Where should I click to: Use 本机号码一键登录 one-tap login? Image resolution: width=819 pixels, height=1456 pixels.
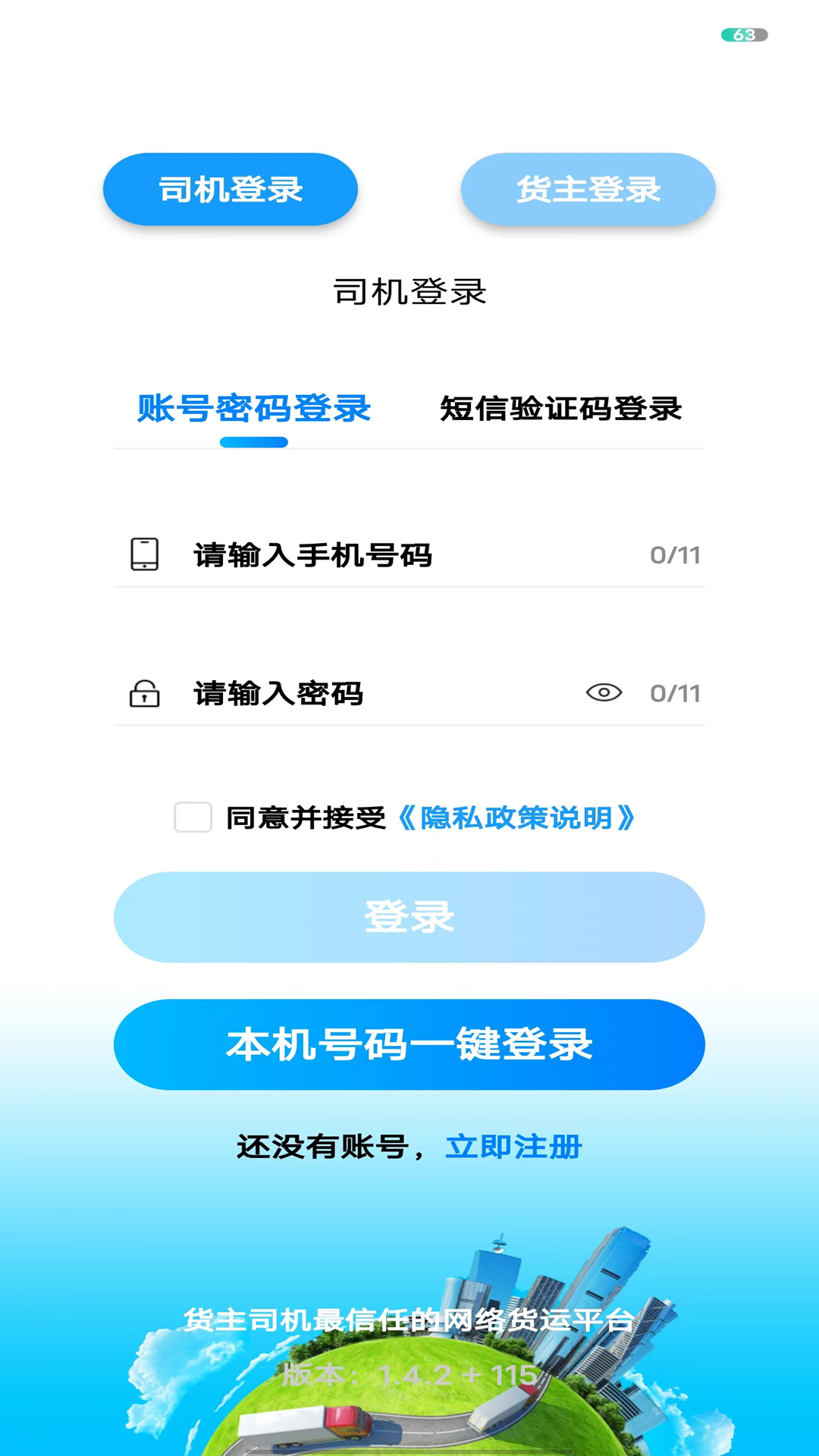(409, 1044)
